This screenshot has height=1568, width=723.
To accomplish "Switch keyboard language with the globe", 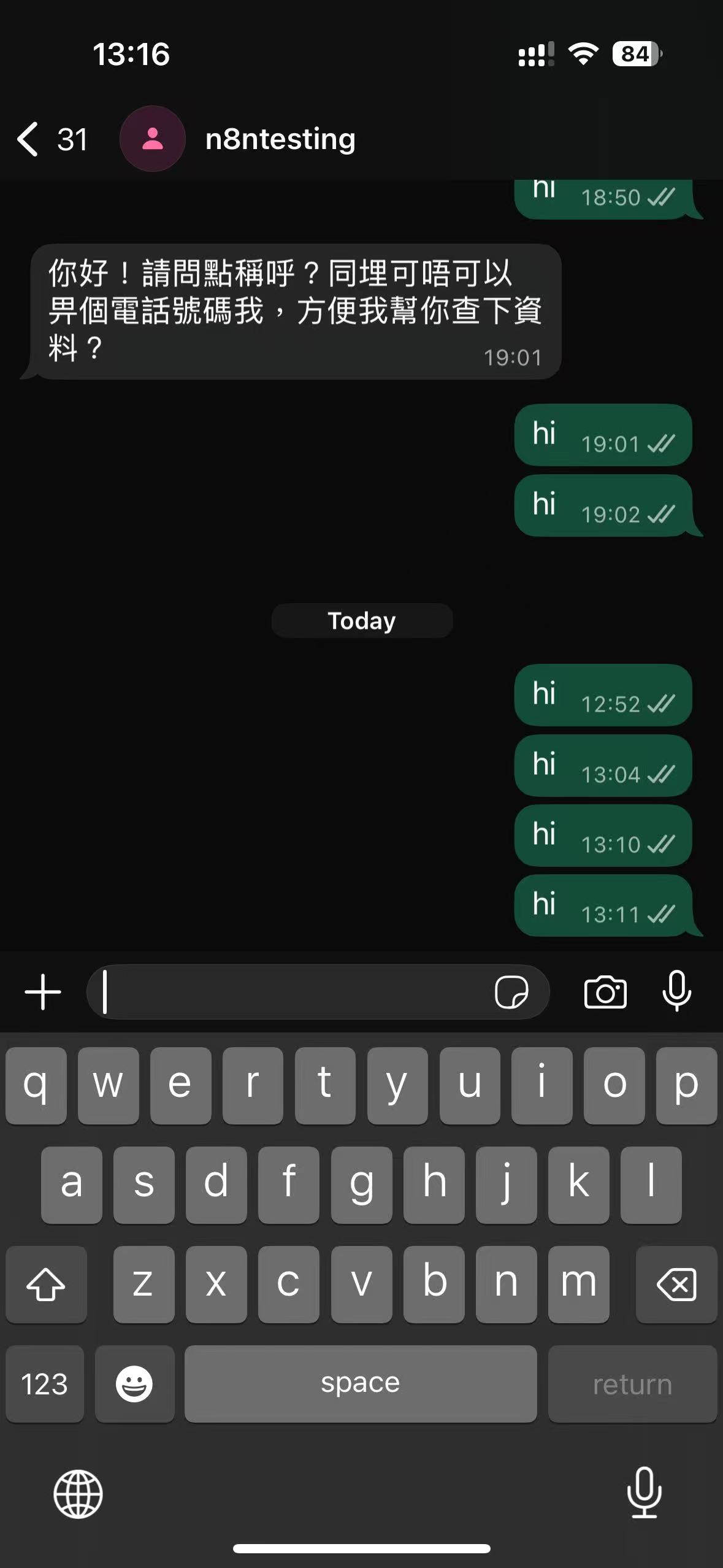I will click(78, 1494).
